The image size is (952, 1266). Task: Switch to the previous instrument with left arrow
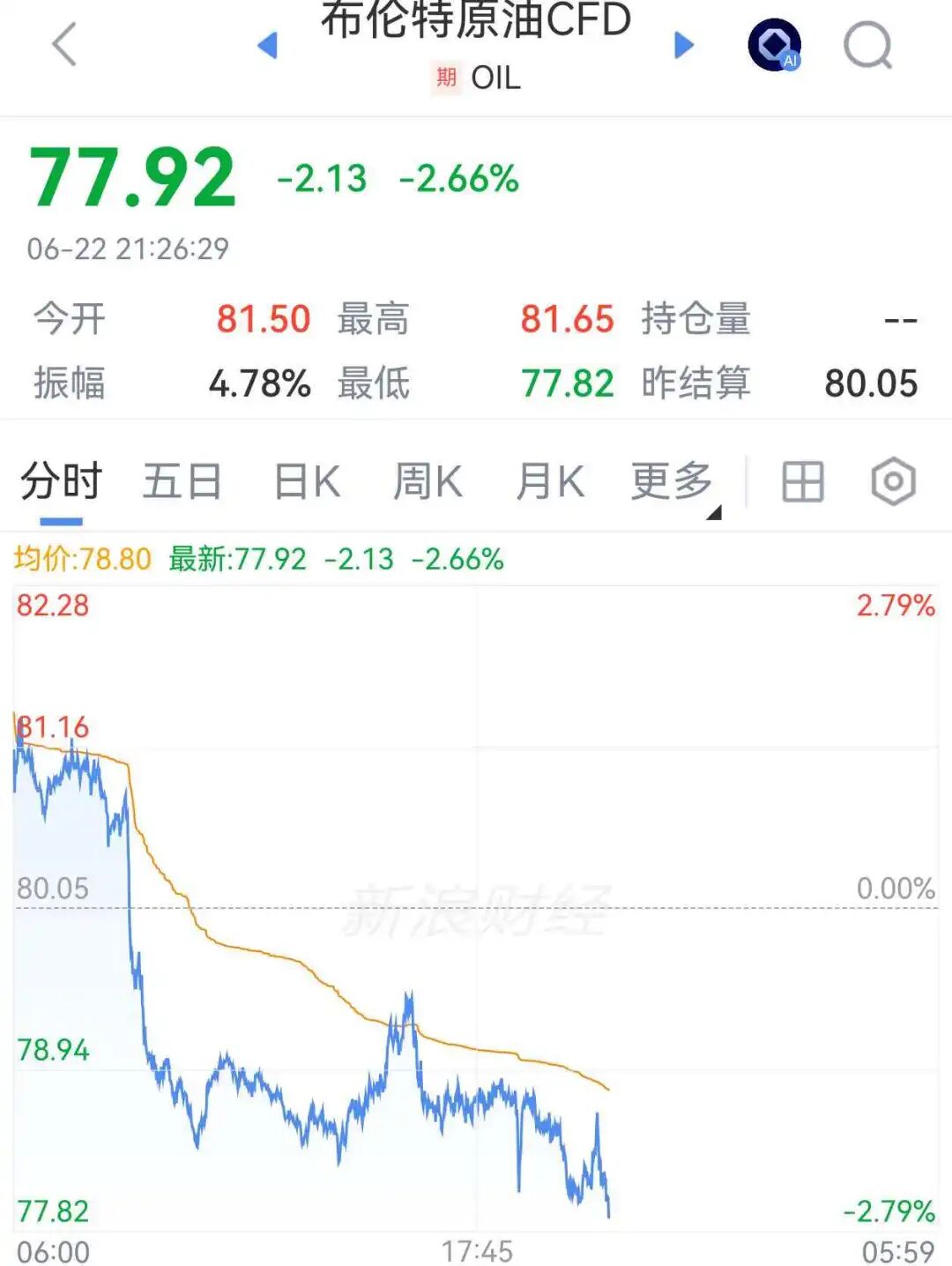(x=267, y=45)
